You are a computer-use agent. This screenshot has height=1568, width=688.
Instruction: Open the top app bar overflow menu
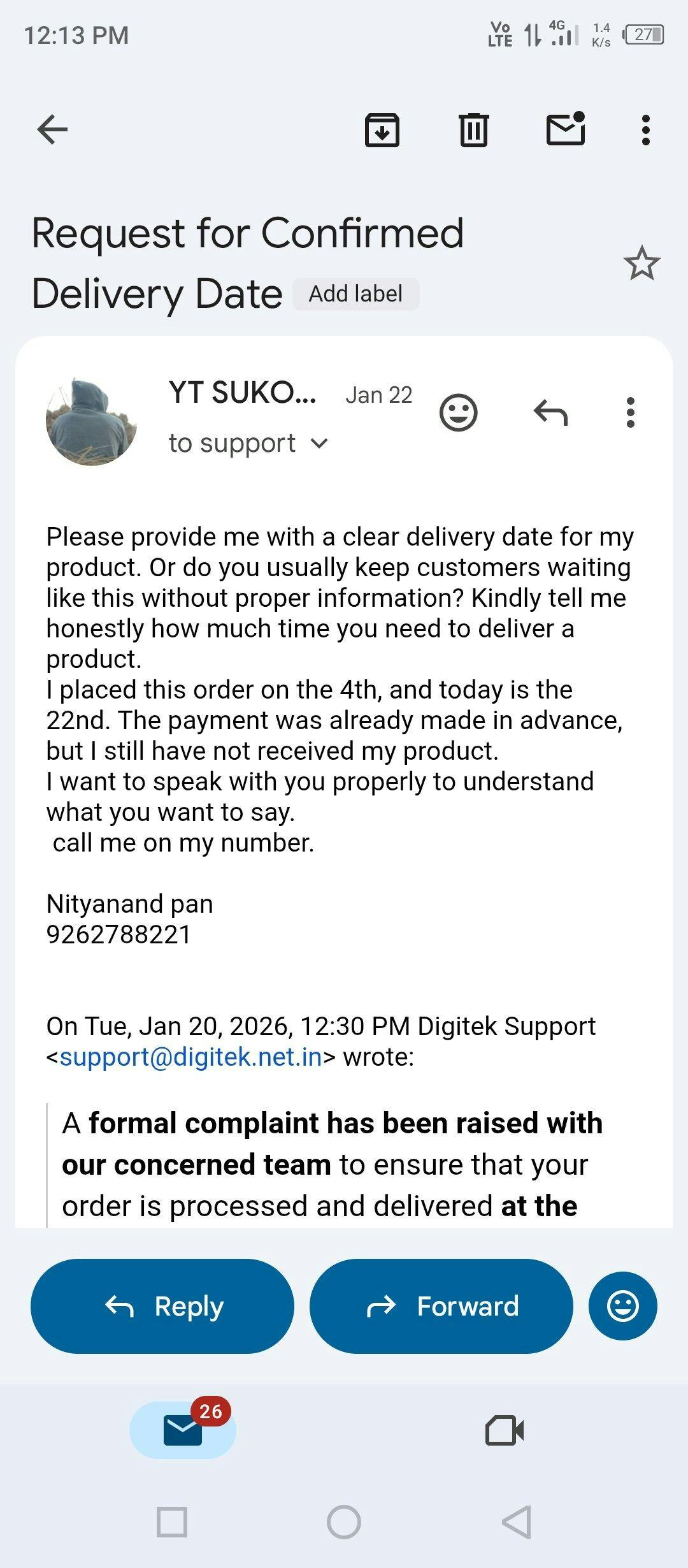click(645, 130)
